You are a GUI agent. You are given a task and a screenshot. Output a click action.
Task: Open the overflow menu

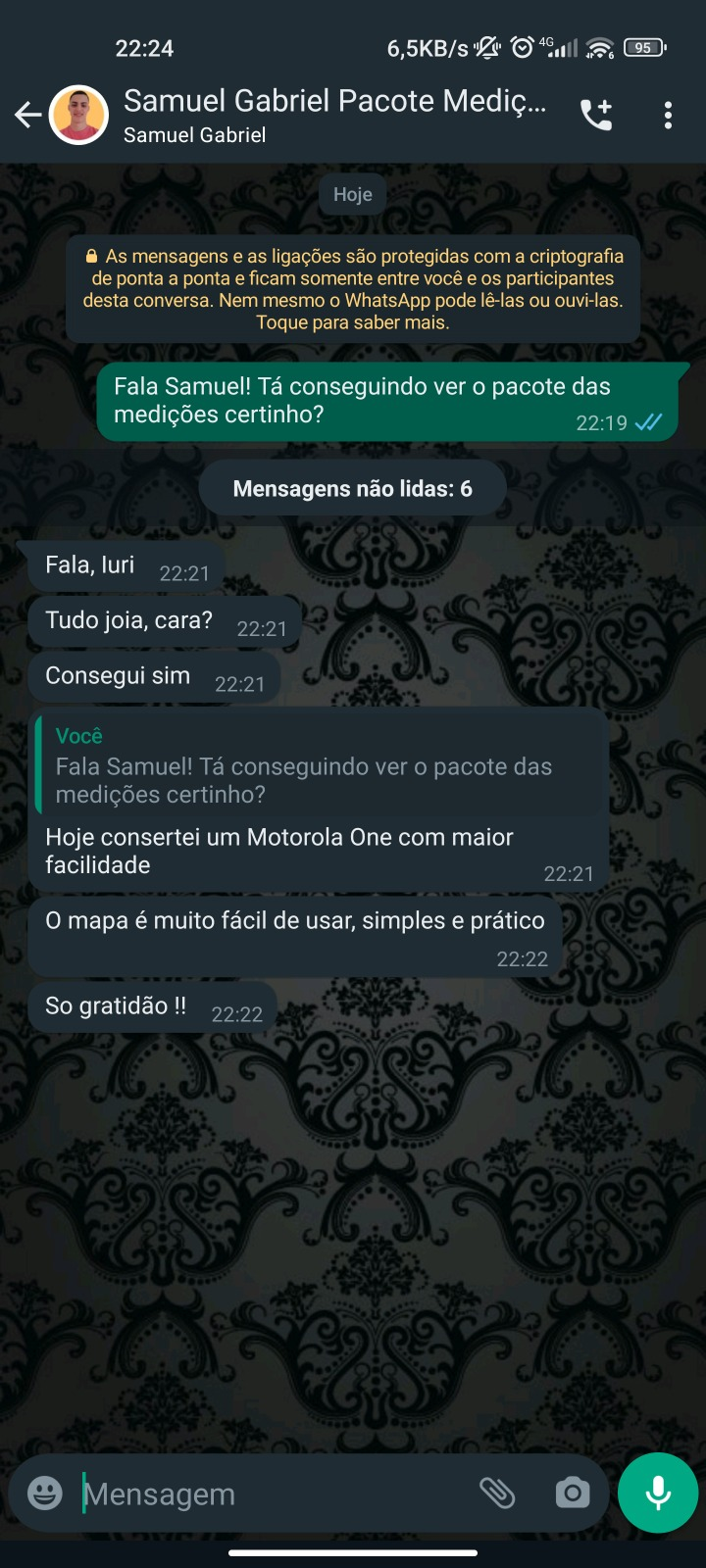click(x=668, y=116)
